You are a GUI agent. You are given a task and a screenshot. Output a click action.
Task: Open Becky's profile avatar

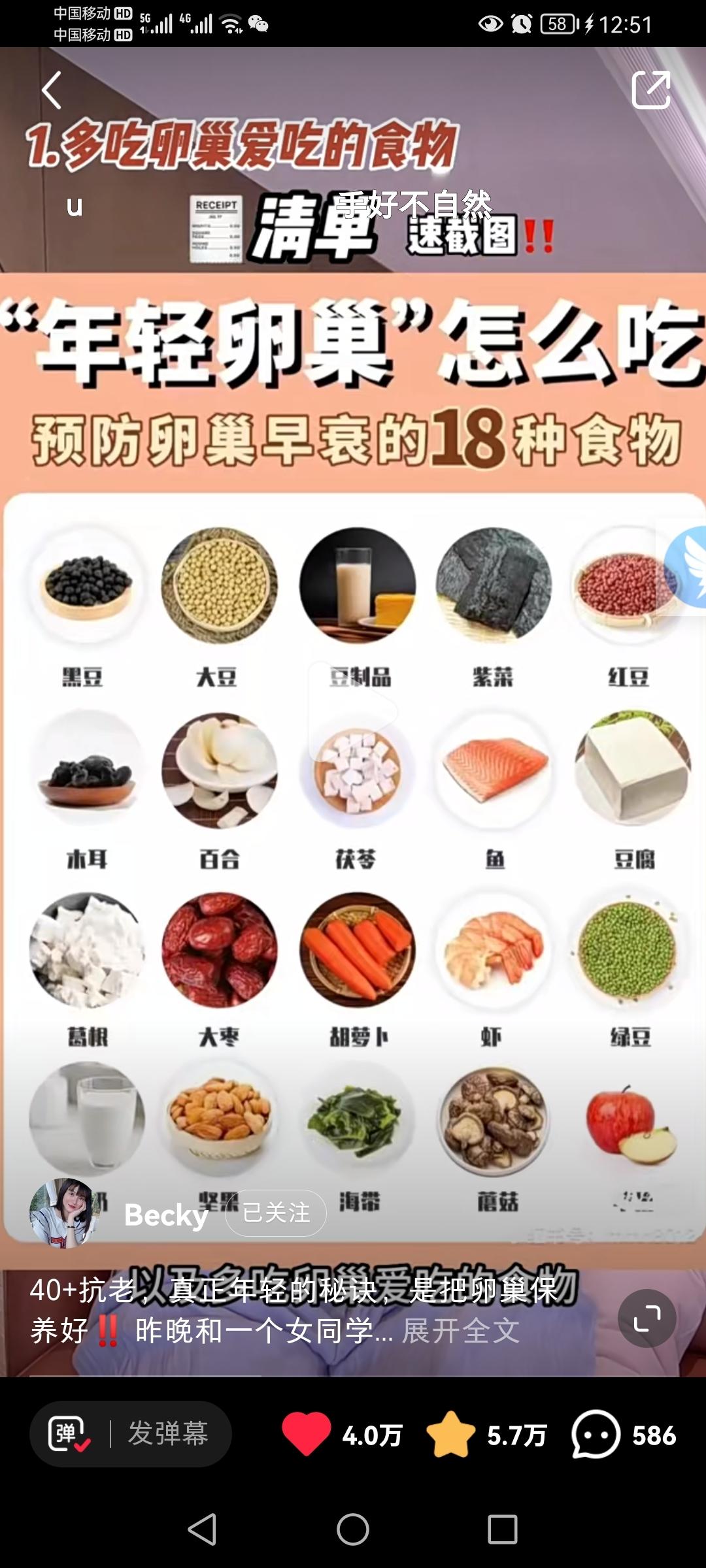pos(63,1213)
